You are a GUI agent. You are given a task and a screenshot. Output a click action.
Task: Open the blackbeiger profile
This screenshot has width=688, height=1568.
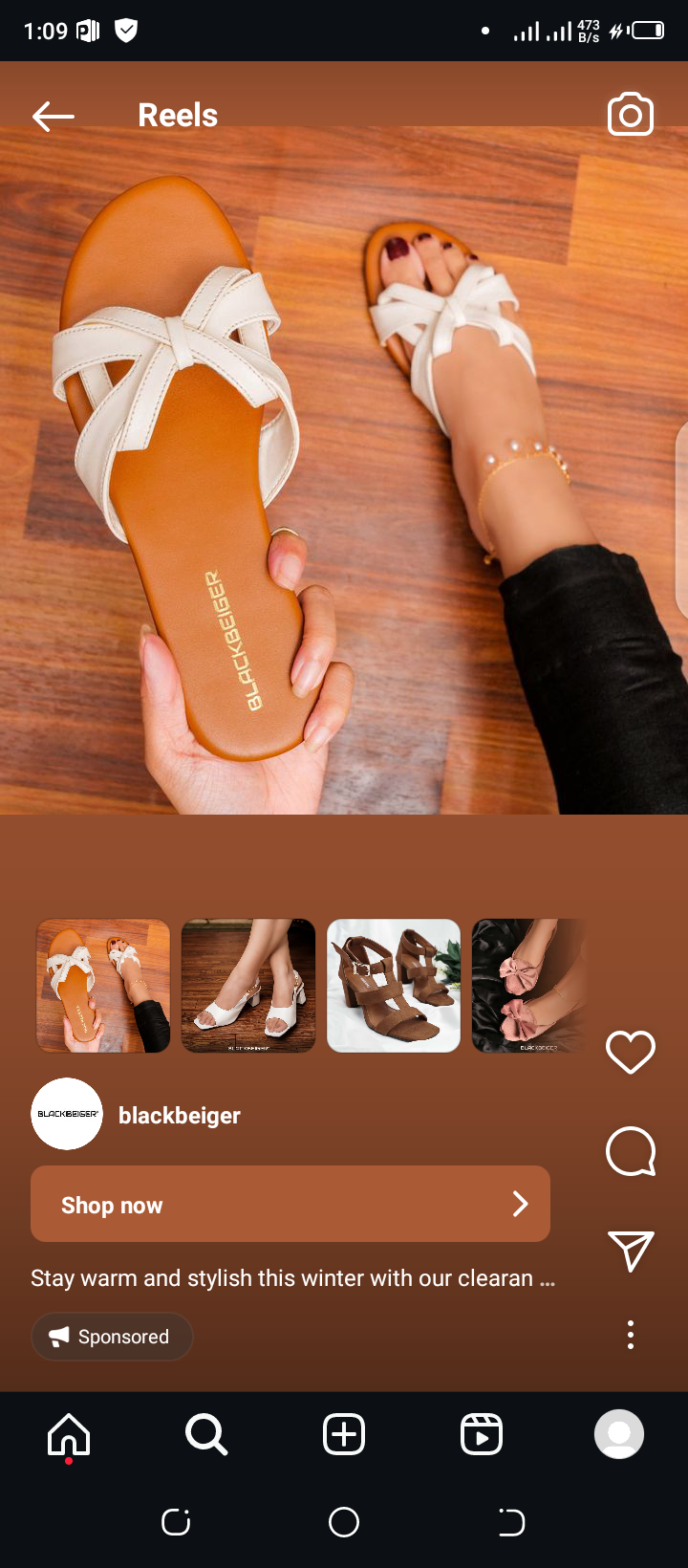tap(179, 1116)
